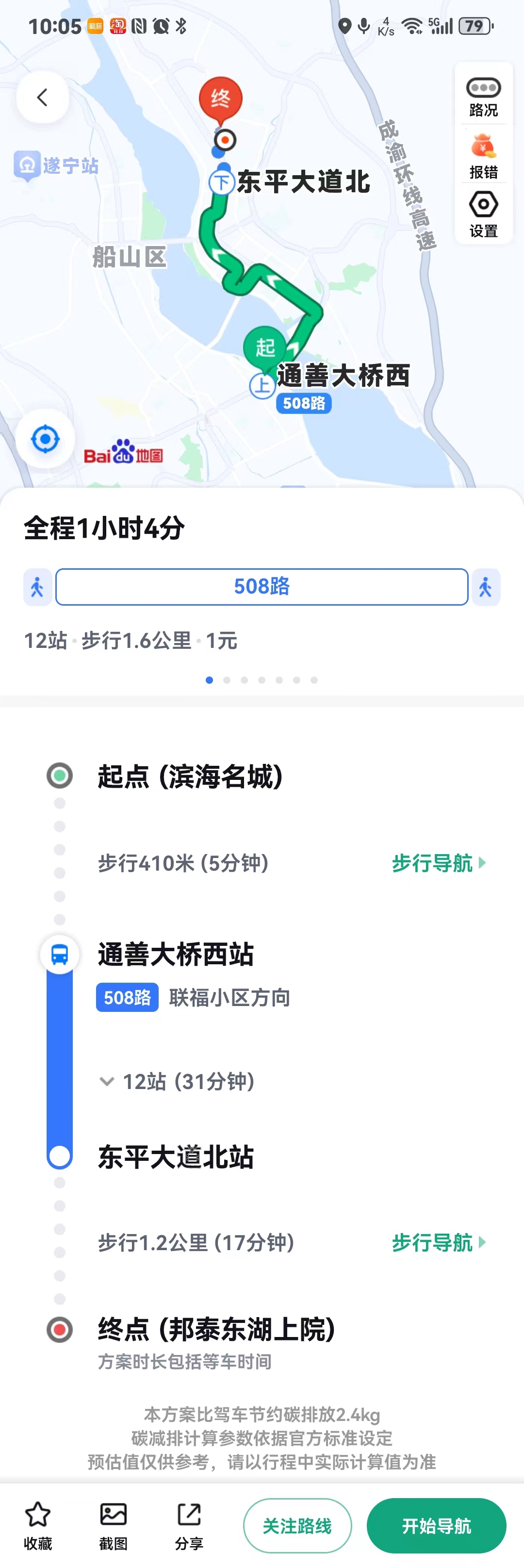Screen dimensions: 524x1568
Task: Share this route via 分享
Action: [189, 1525]
